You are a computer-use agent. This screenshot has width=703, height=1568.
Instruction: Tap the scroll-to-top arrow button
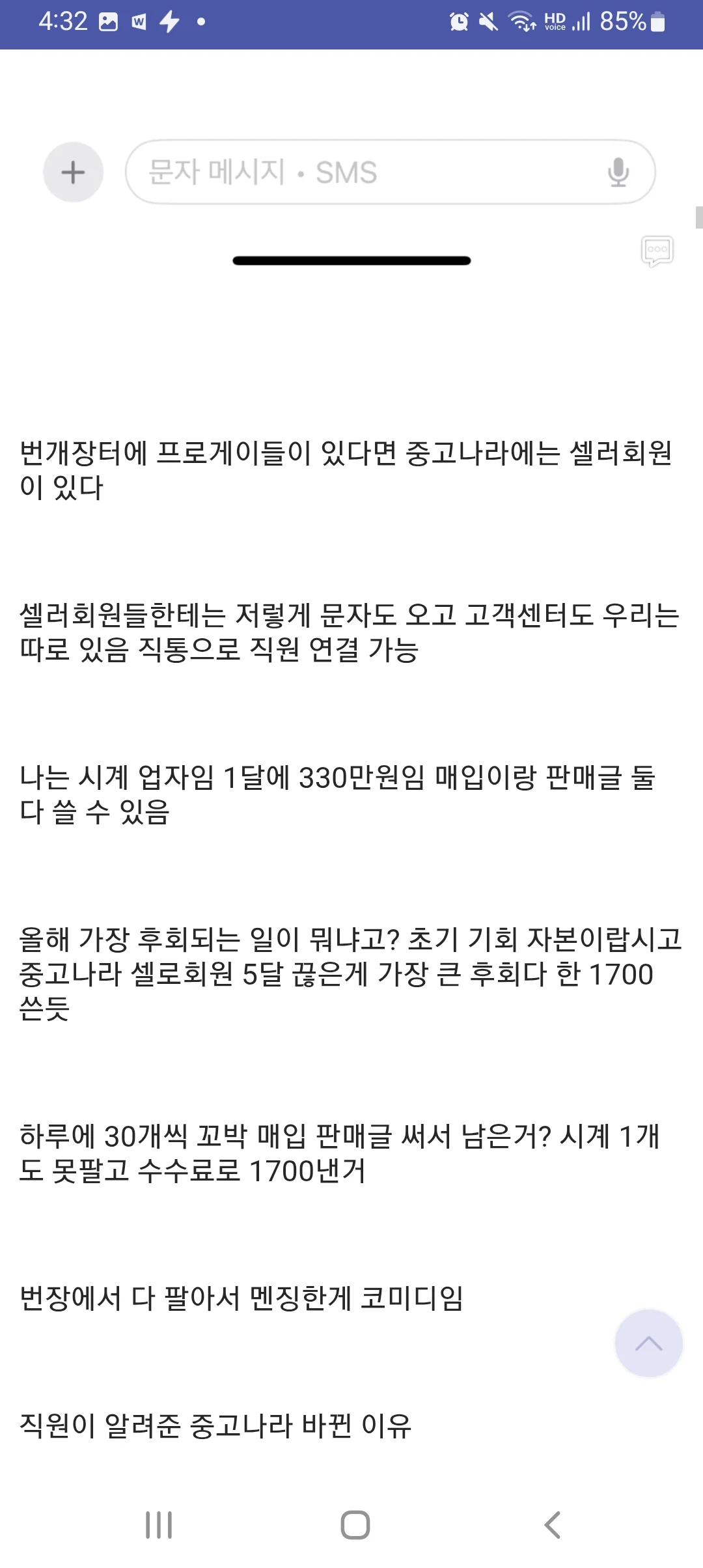[x=648, y=1343]
